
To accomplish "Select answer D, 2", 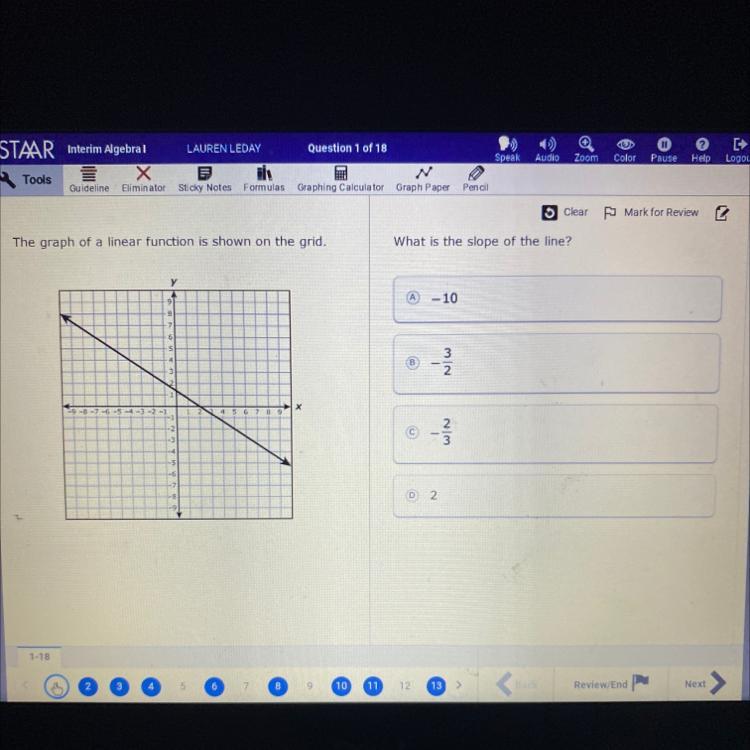I will pos(556,495).
